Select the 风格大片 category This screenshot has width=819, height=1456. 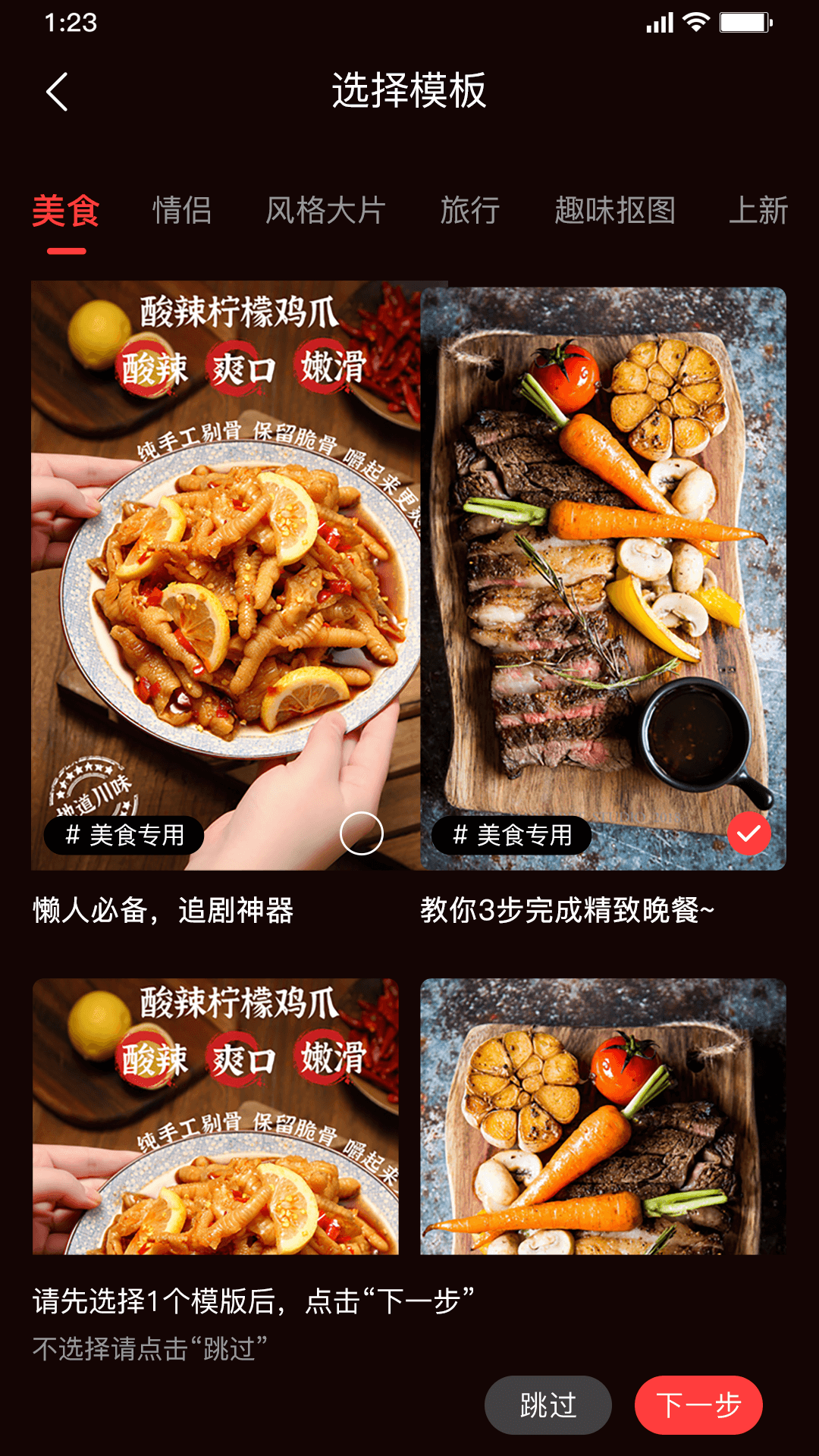326,212
